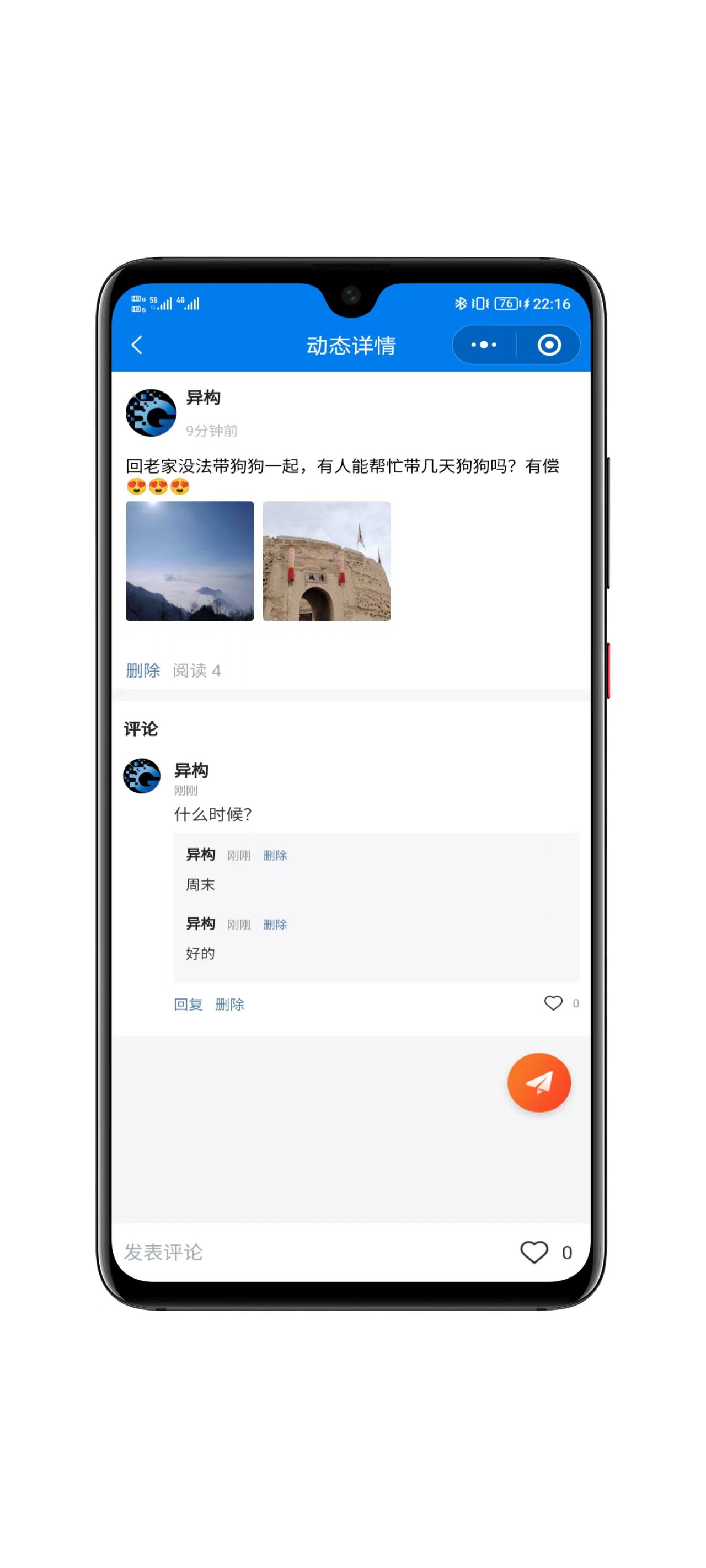This screenshot has height=1568, width=706.
Task: Close the mini program with circle button
Action: (x=549, y=345)
